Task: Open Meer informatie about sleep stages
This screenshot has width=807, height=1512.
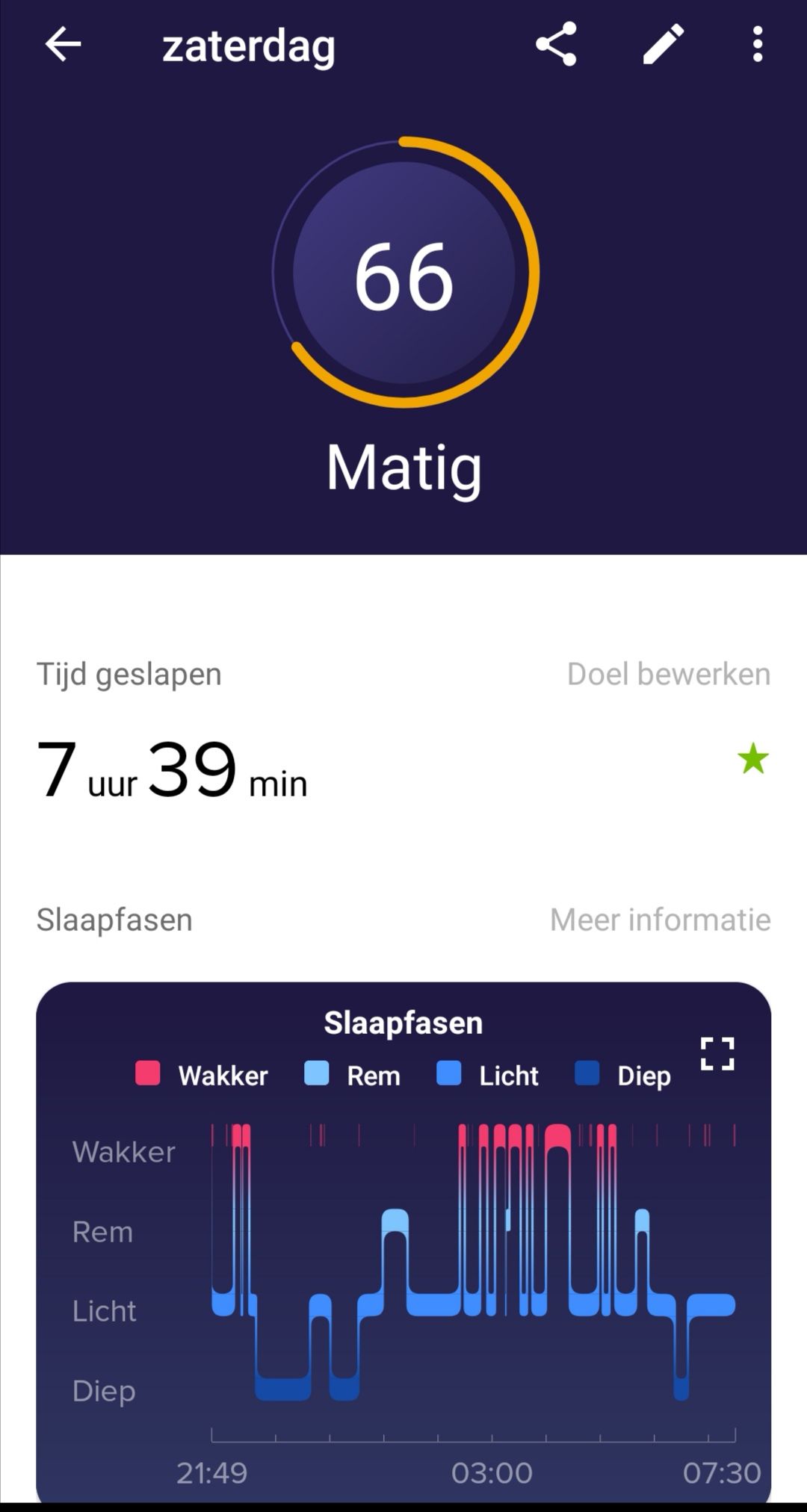Action: tap(660, 920)
